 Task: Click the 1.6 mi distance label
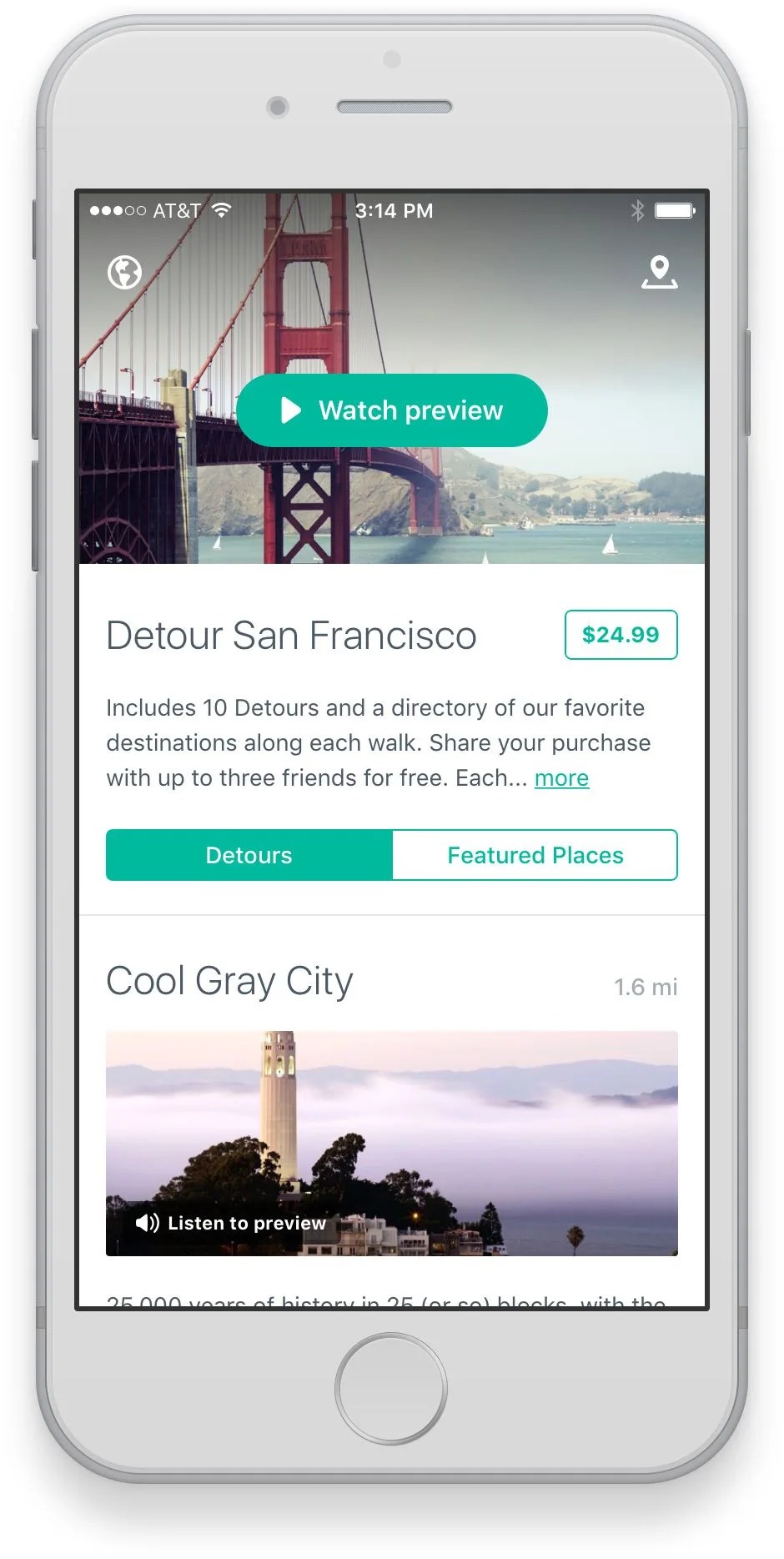tap(646, 987)
